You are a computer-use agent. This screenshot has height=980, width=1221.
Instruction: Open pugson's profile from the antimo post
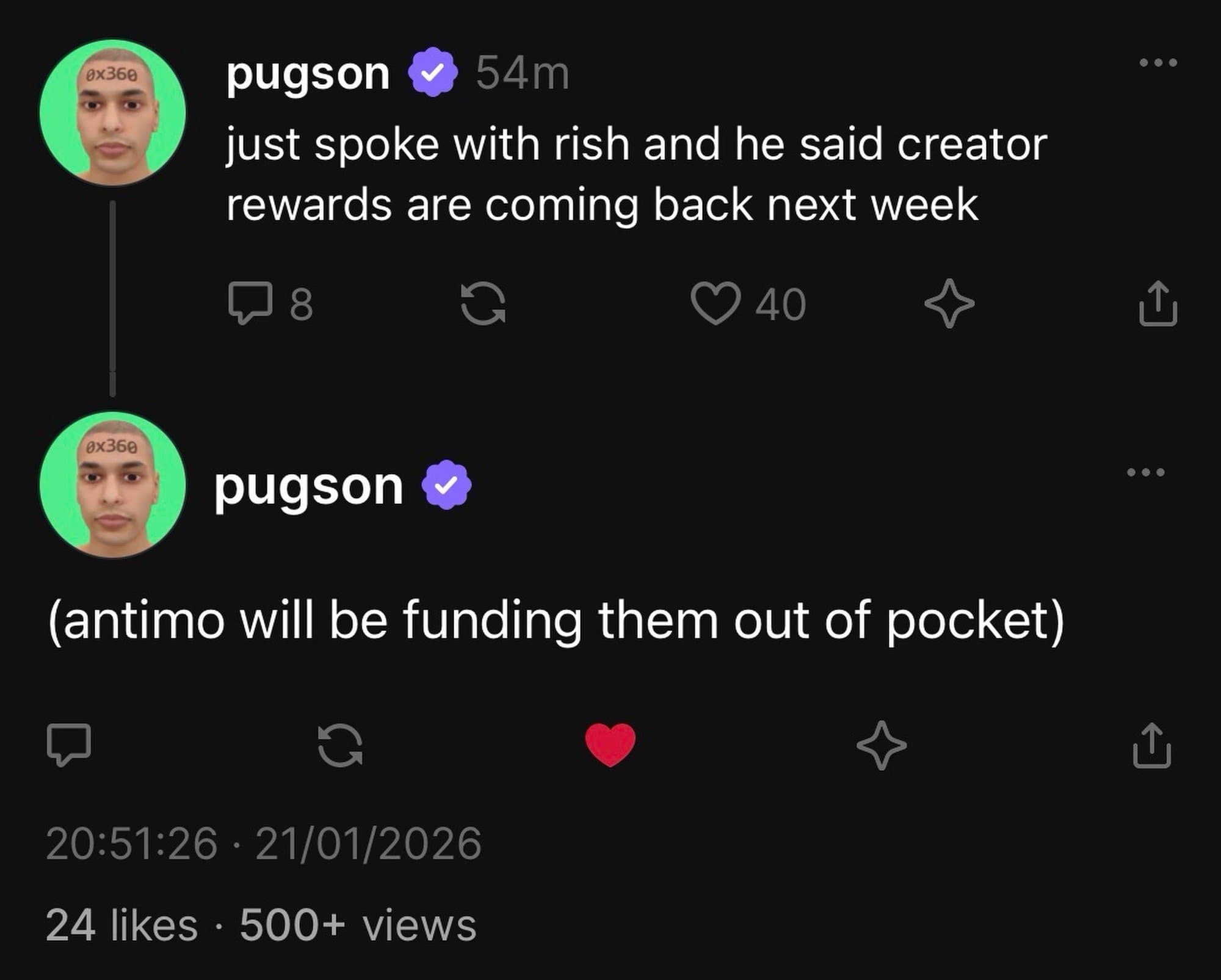pos(308,486)
